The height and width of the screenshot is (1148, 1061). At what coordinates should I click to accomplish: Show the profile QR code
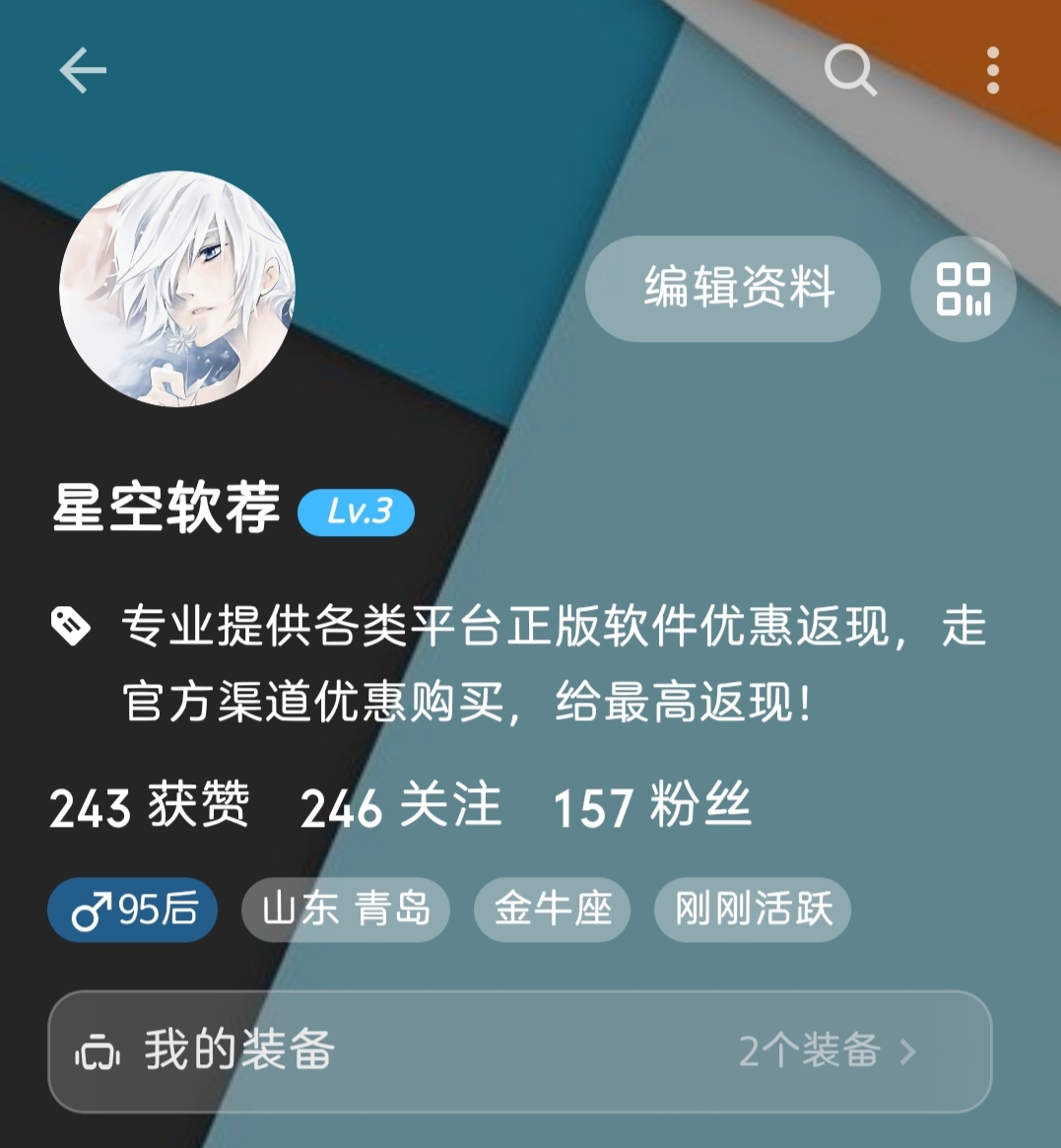click(962, 290)
